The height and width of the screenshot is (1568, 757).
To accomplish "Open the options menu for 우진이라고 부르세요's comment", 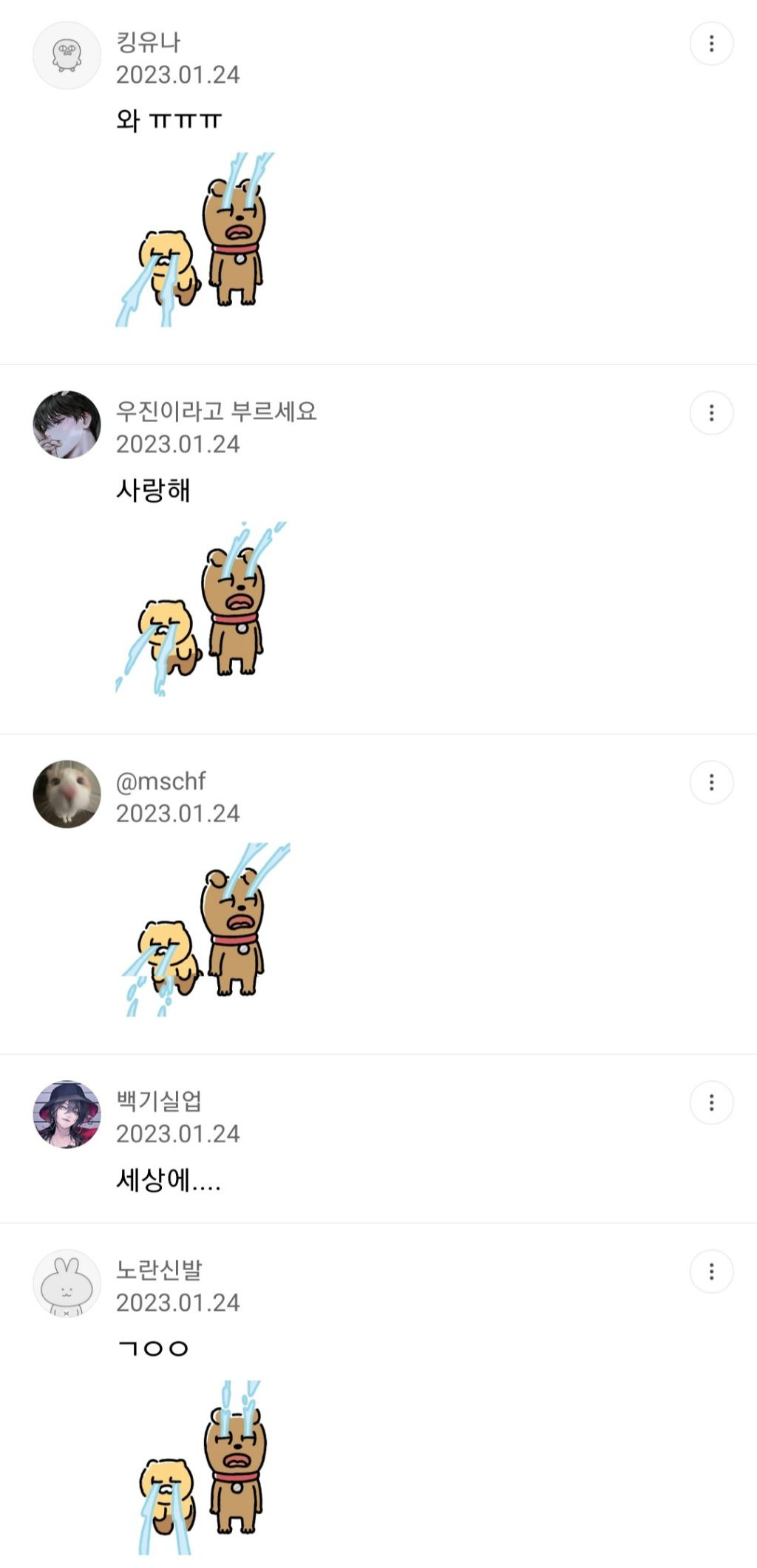I will tap(711, 413).
